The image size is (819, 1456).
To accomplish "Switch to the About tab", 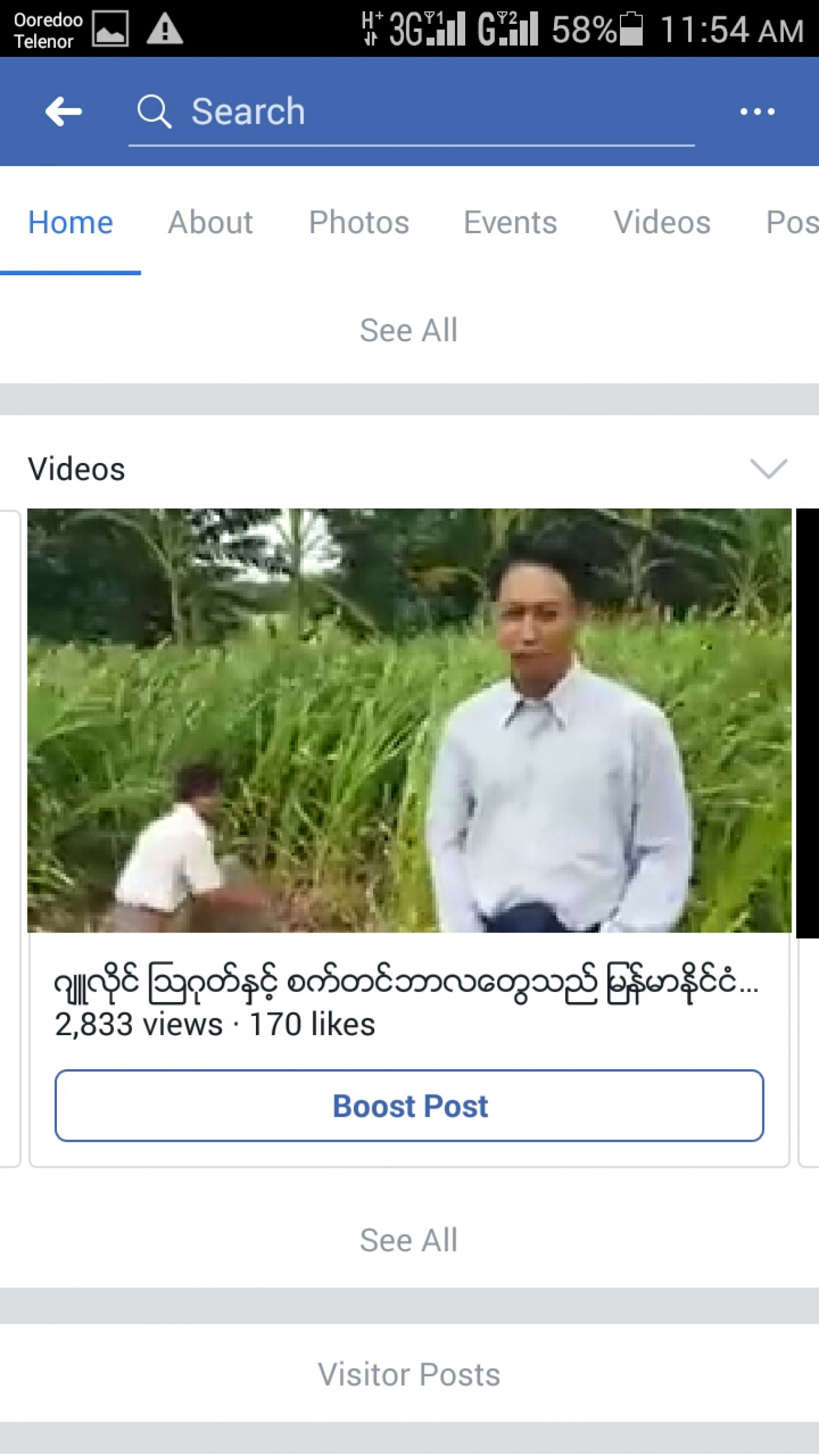I will click(210, 222).
